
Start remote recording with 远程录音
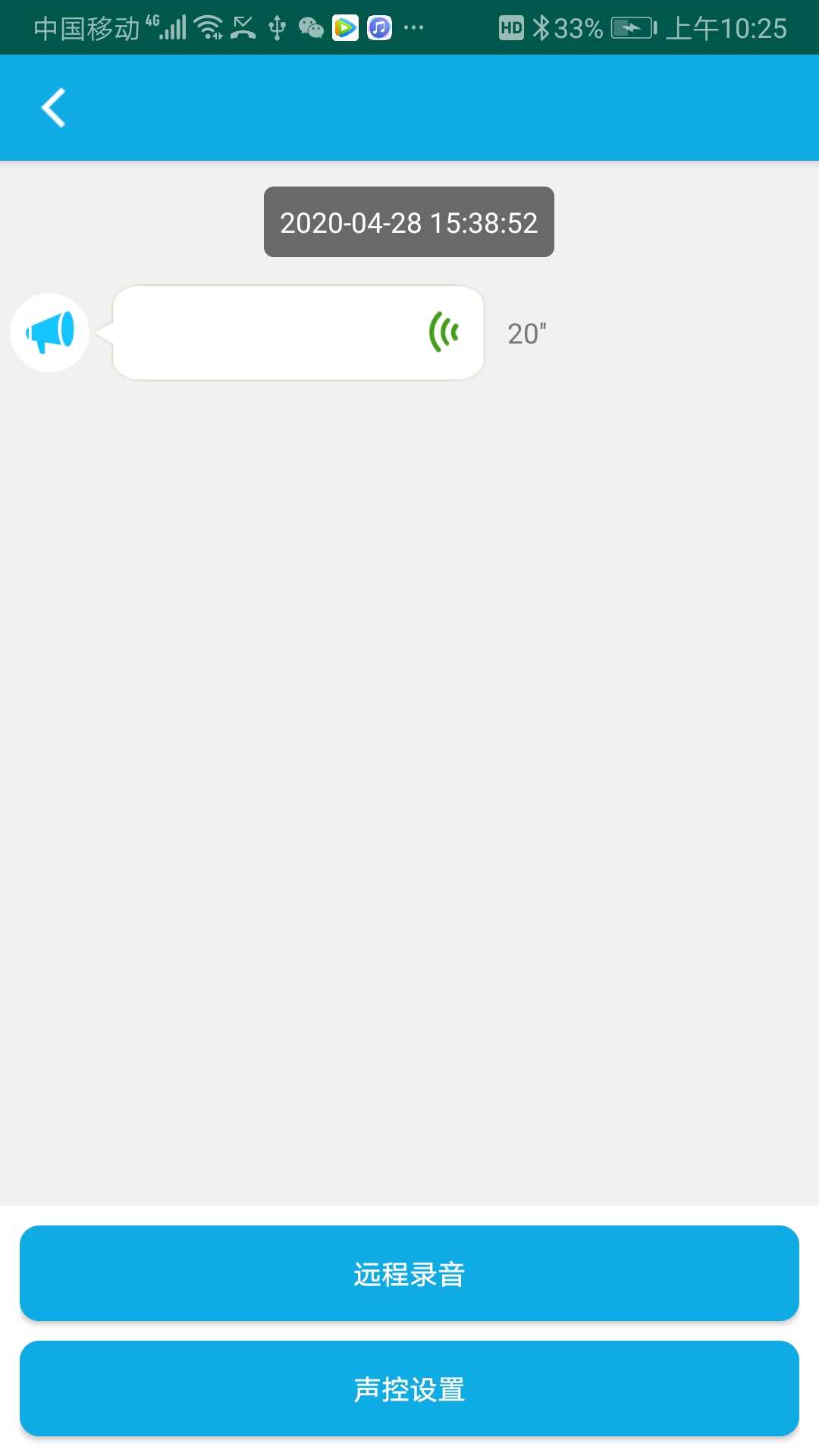tap(409, 1273)
